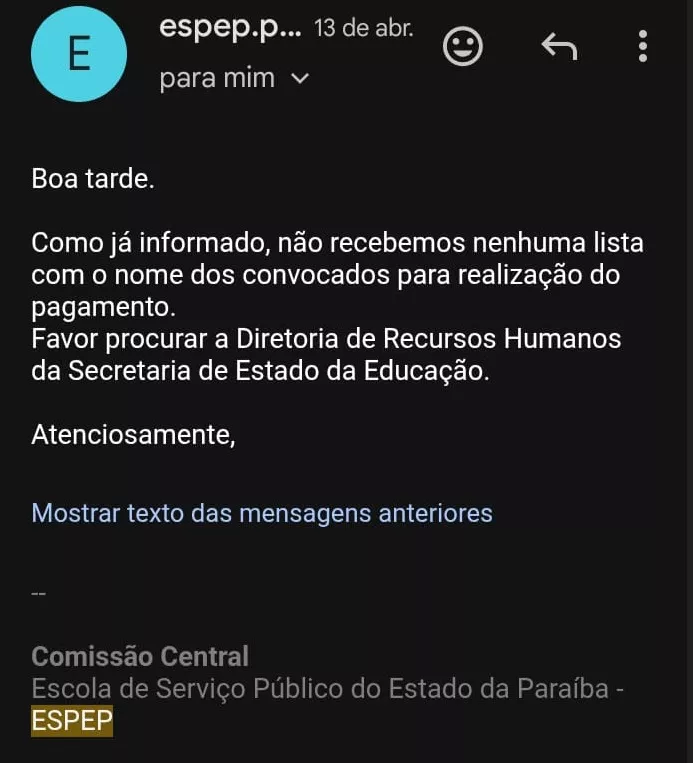Expand the "para mim" recipient details
The image size is (693, 763).
pyautogui.click(x=299, y=78)
